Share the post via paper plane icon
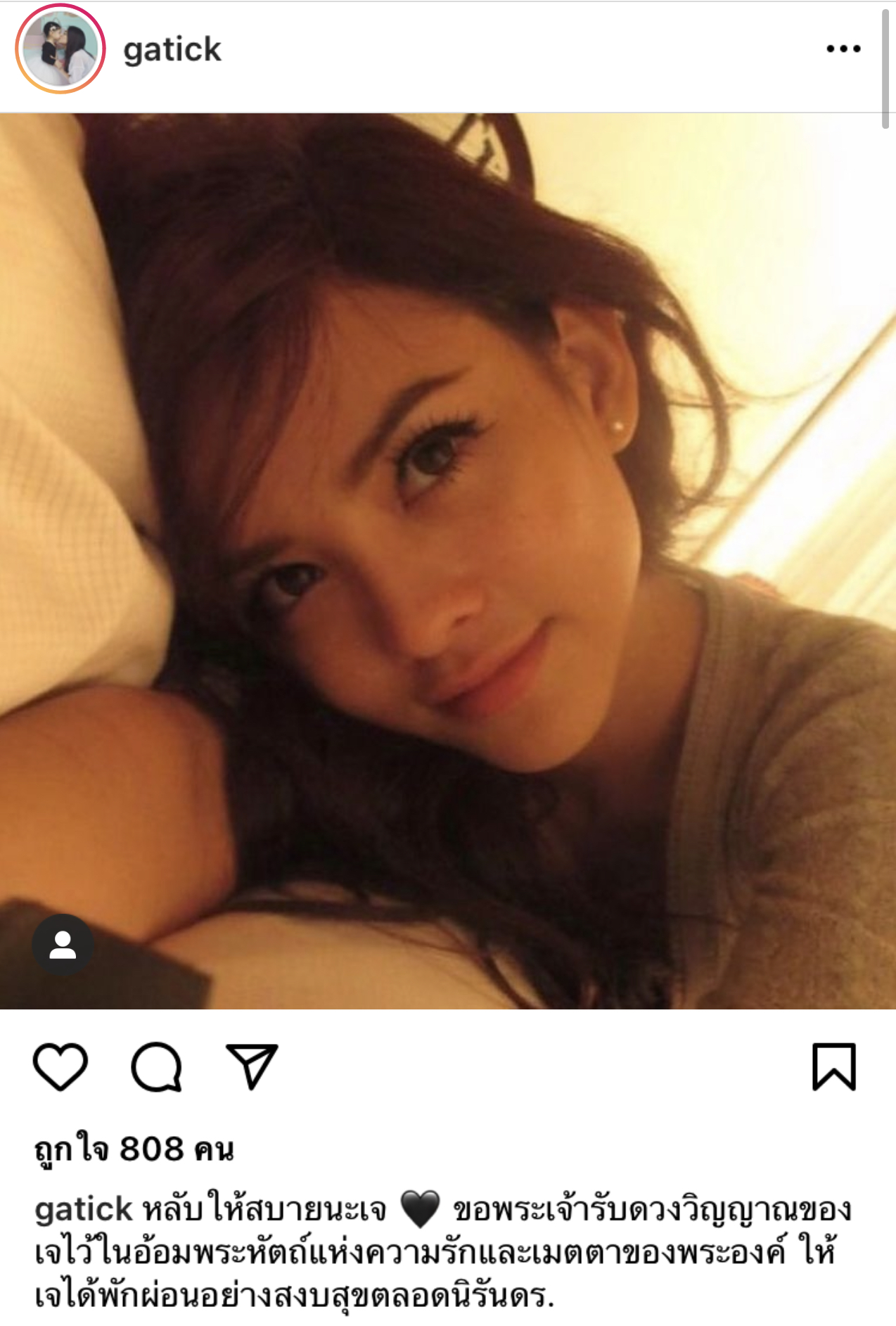 tap(252, 1066)
